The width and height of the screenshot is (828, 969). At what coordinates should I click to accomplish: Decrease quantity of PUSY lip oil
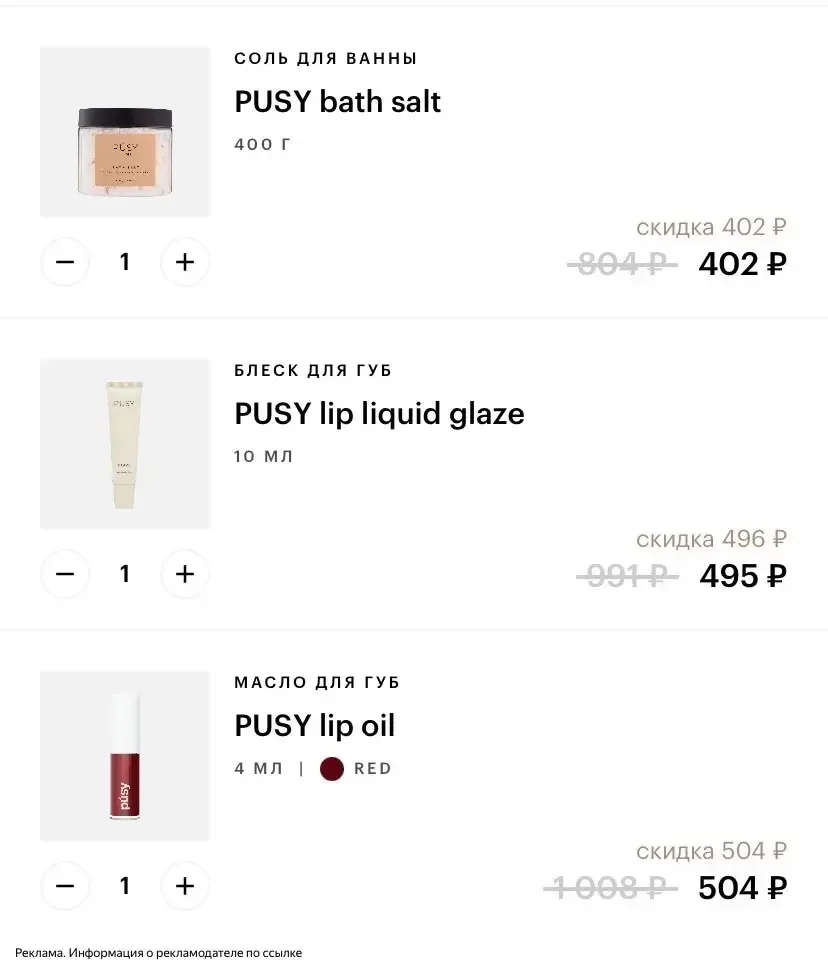[65, 886]
